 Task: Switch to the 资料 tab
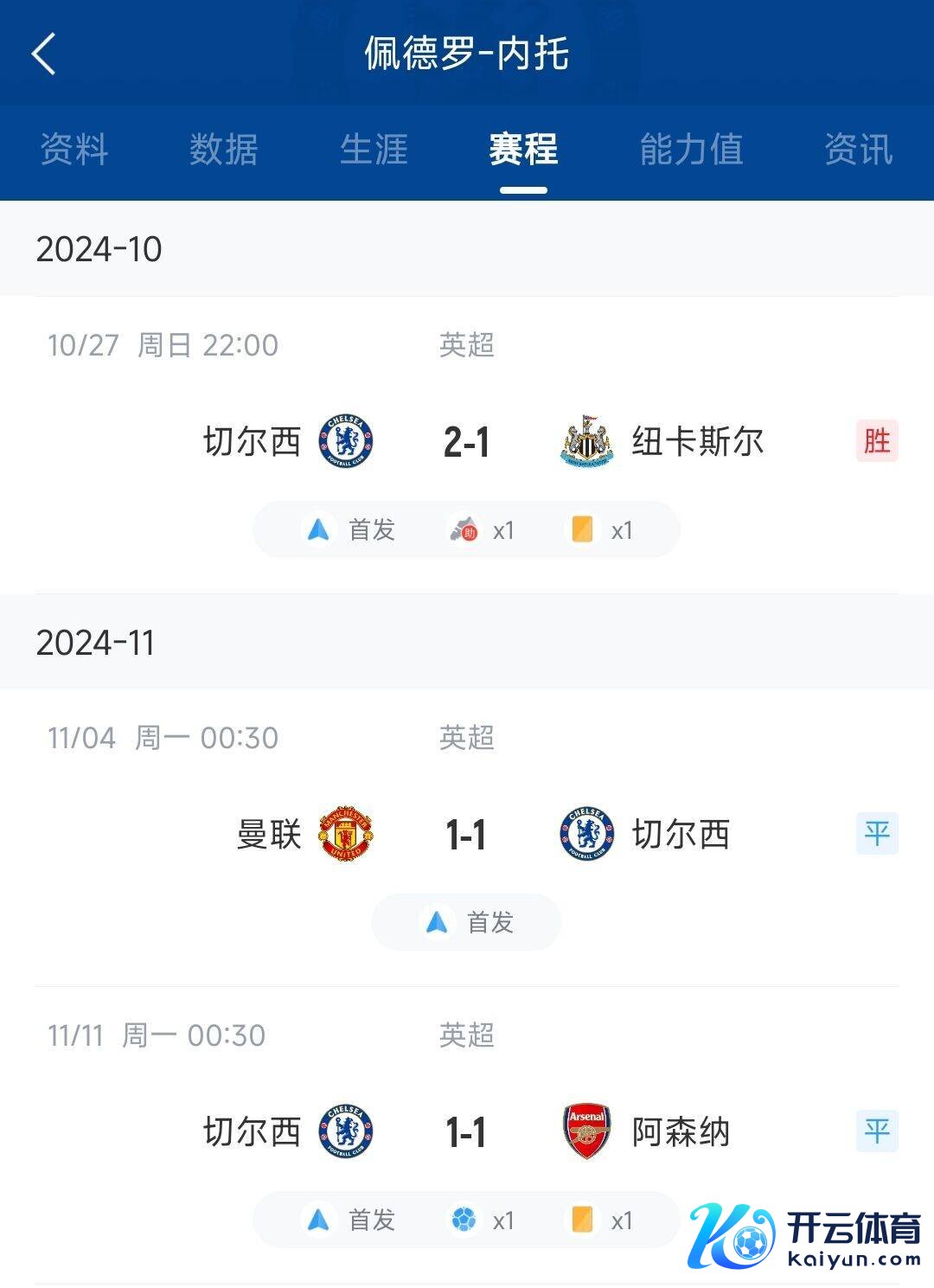74,150
